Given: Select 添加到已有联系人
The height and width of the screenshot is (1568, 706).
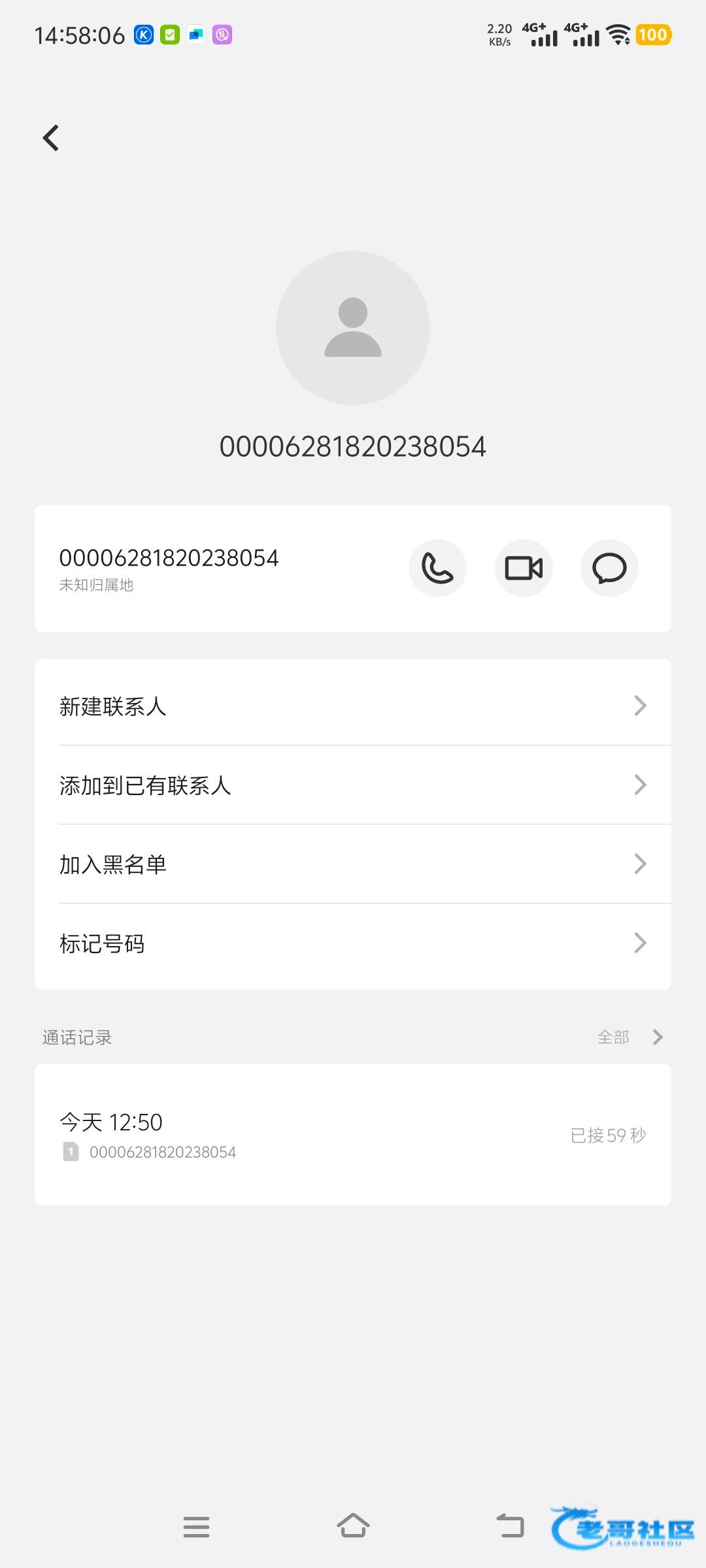Looking at the screenshot, I should pyautogui.click(x=353, y=785).
